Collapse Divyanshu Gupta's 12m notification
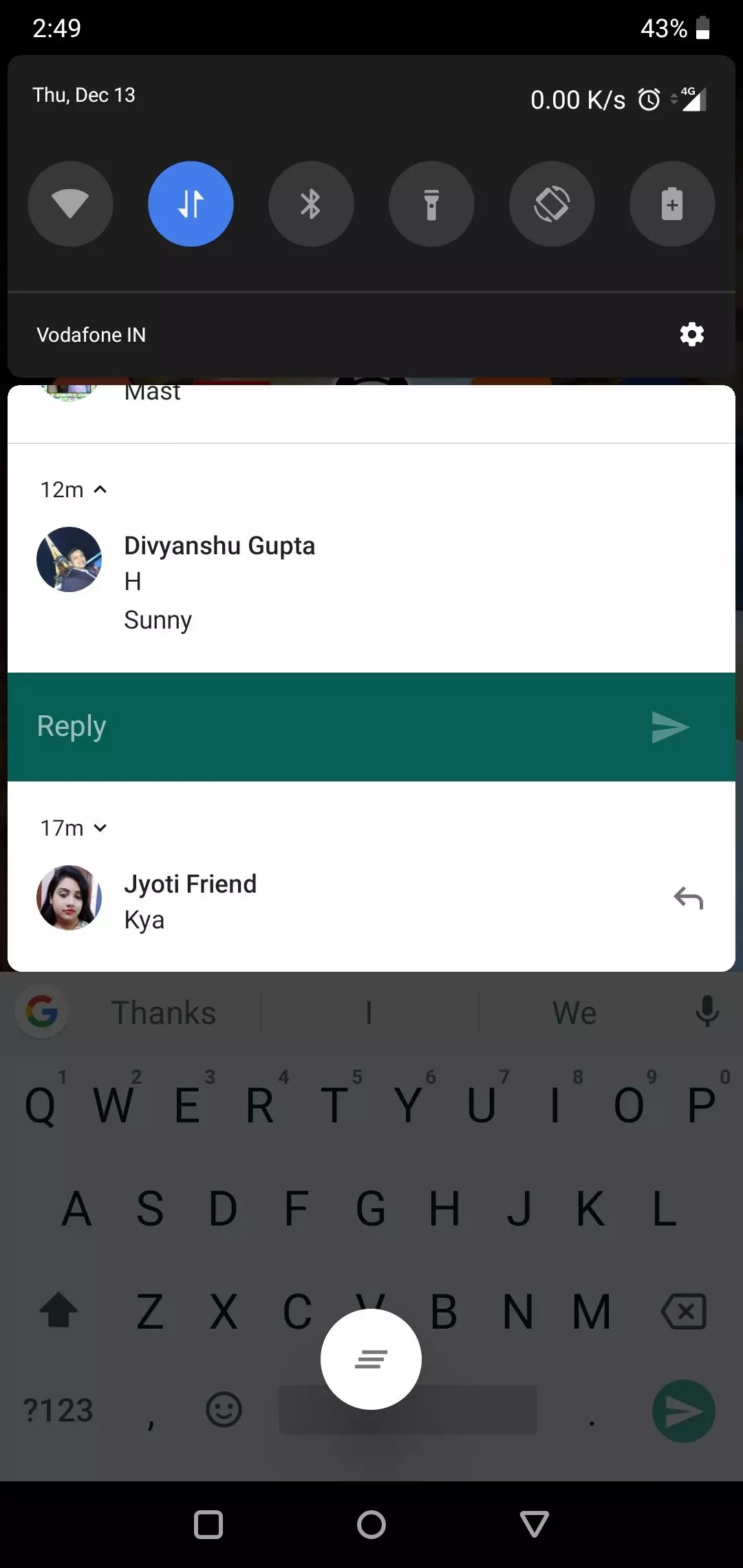This screenshot has width=743, height=1568. point(100,489)
